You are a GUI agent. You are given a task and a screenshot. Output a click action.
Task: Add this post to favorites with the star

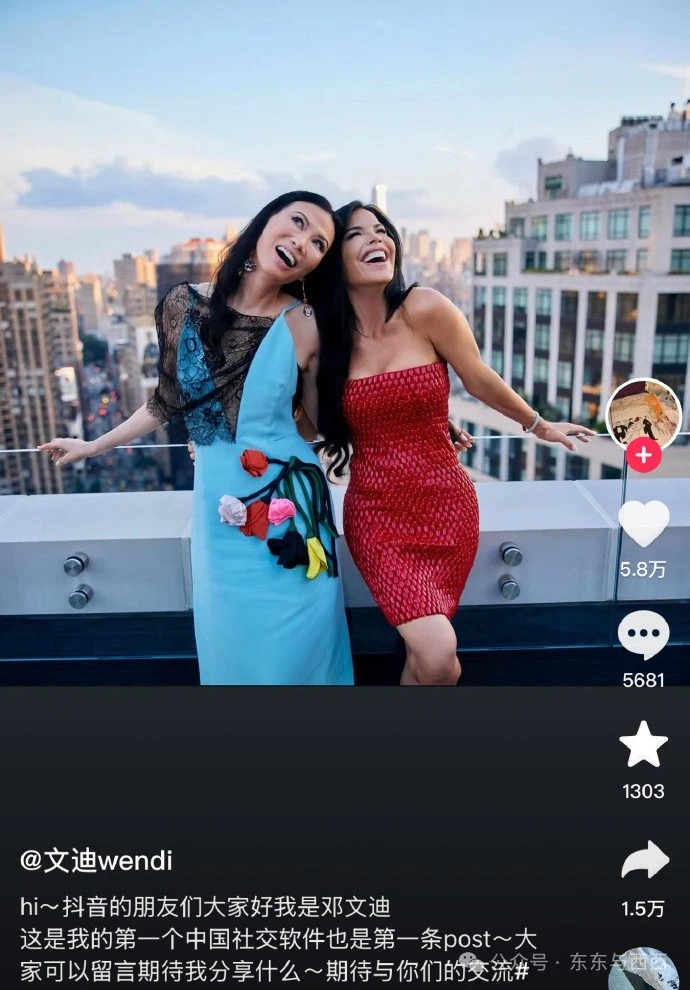click(643, 745)
